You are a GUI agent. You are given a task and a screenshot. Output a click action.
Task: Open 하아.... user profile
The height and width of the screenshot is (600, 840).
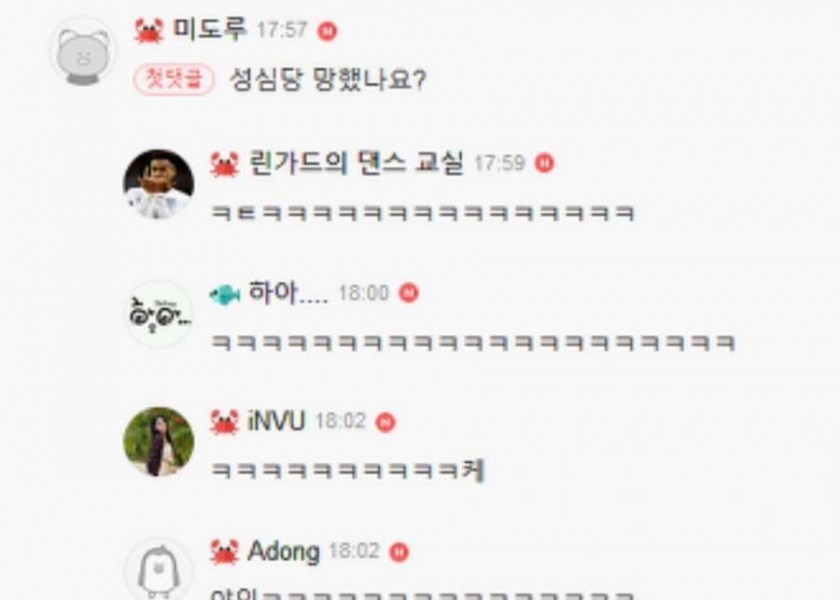point(288,293)
